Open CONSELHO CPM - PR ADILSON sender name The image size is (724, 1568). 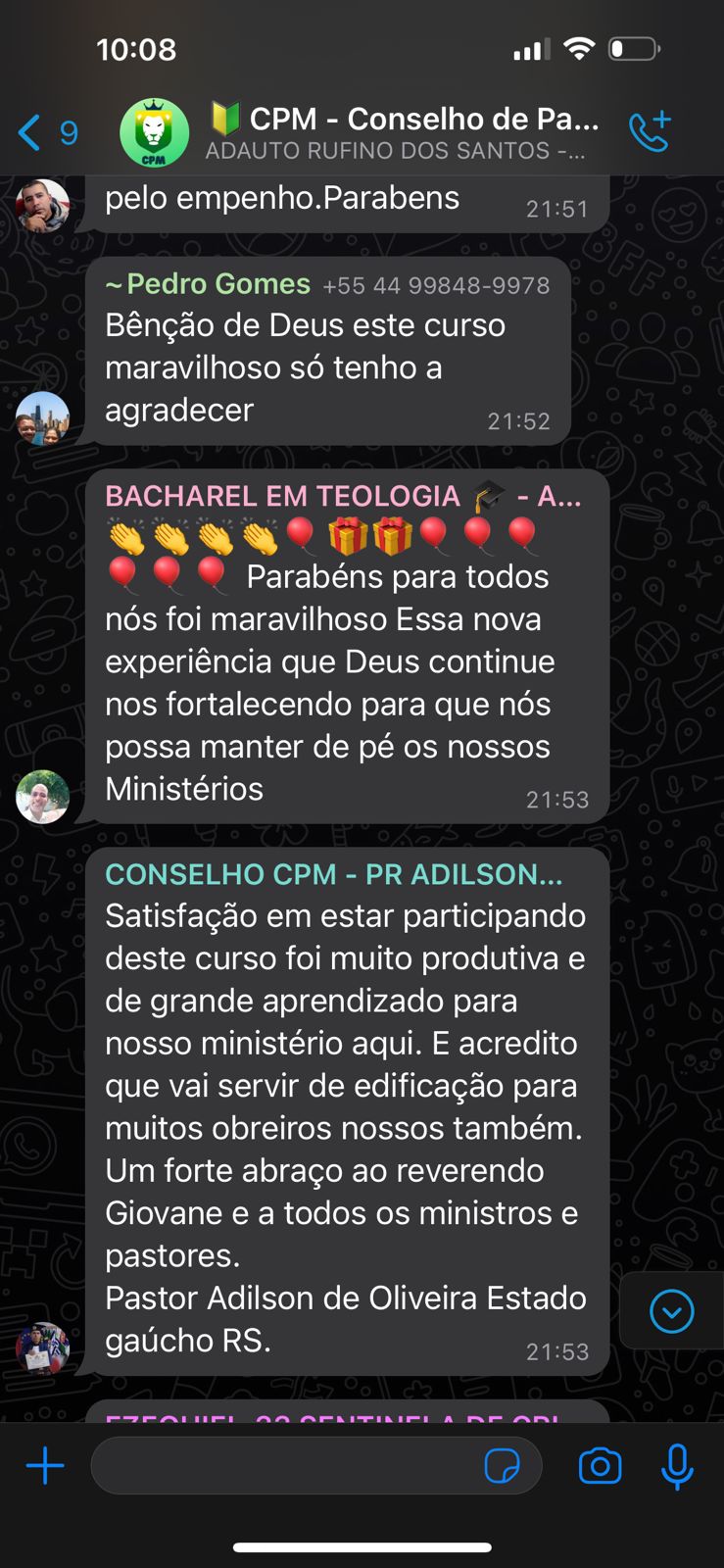point(333,874)
